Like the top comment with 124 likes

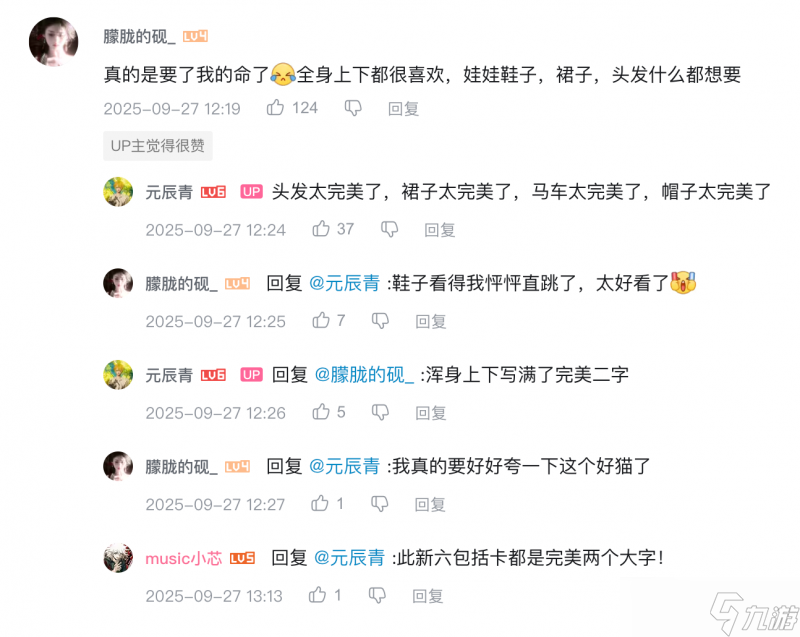point(276,108)
